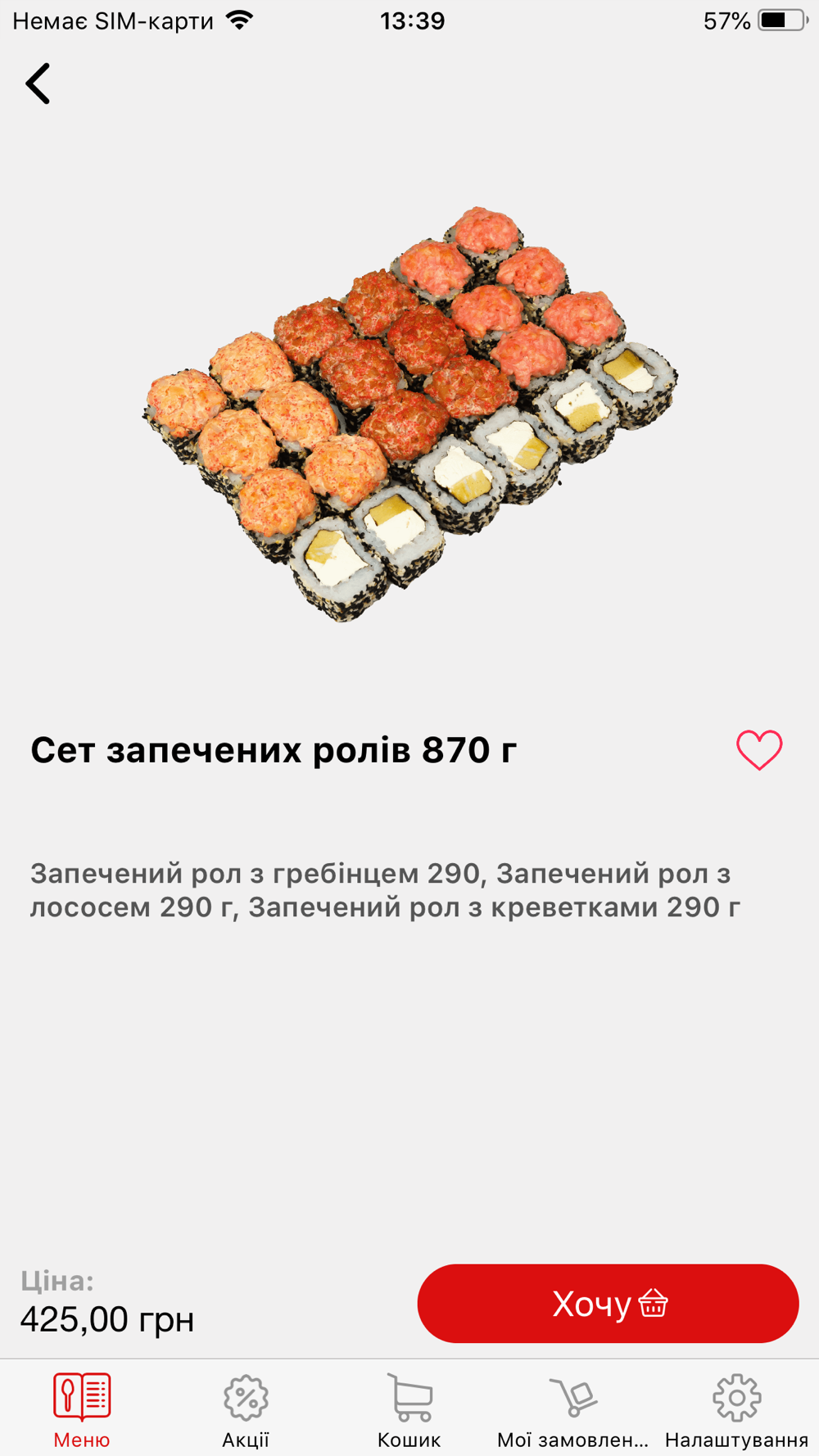819x1456 pixels.
Task: Go back to the previous screen
Action: pyautogui.click(x=38, y=84)
